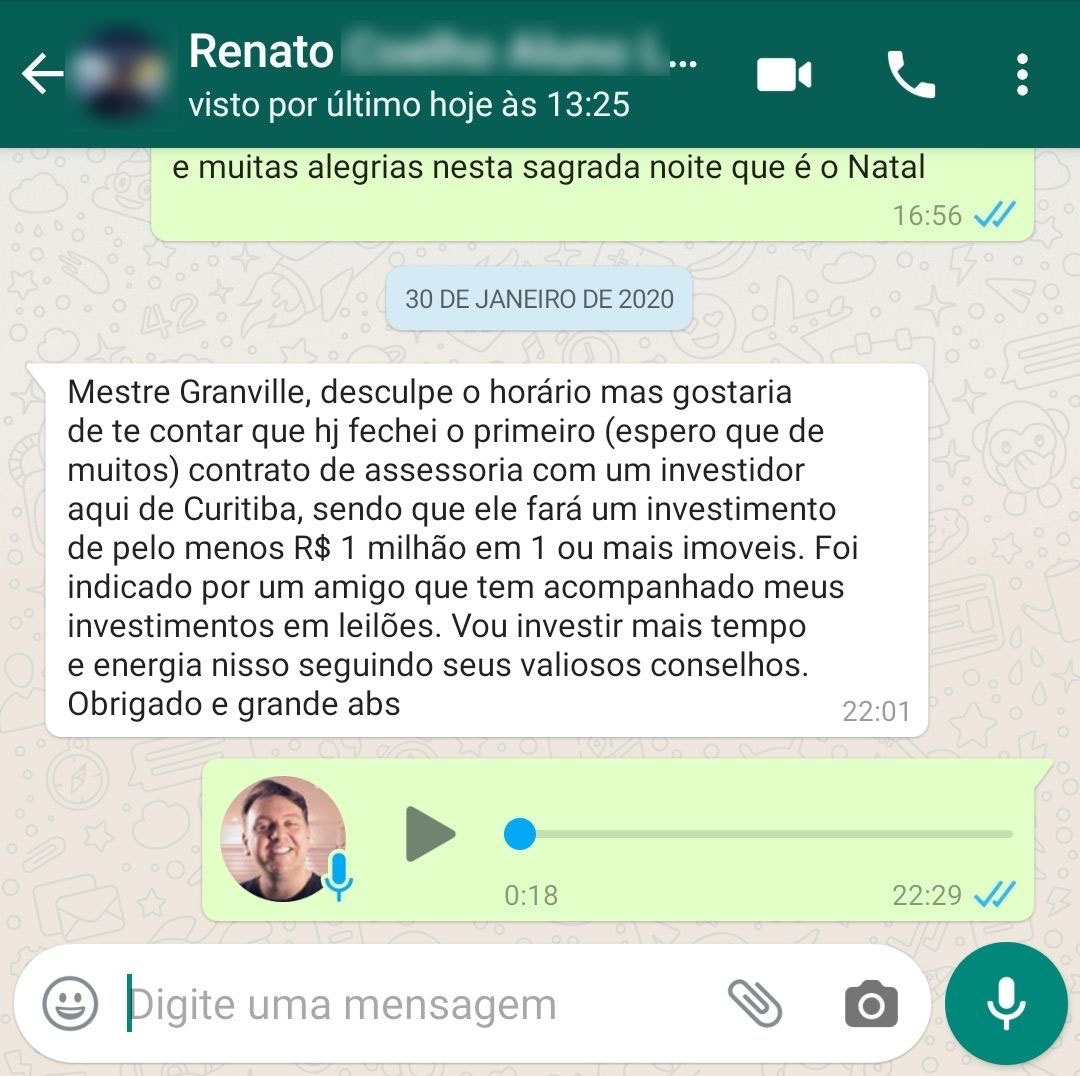Open the overflow menu
1080x1076 pixels.
click(x=1021, y=75)
